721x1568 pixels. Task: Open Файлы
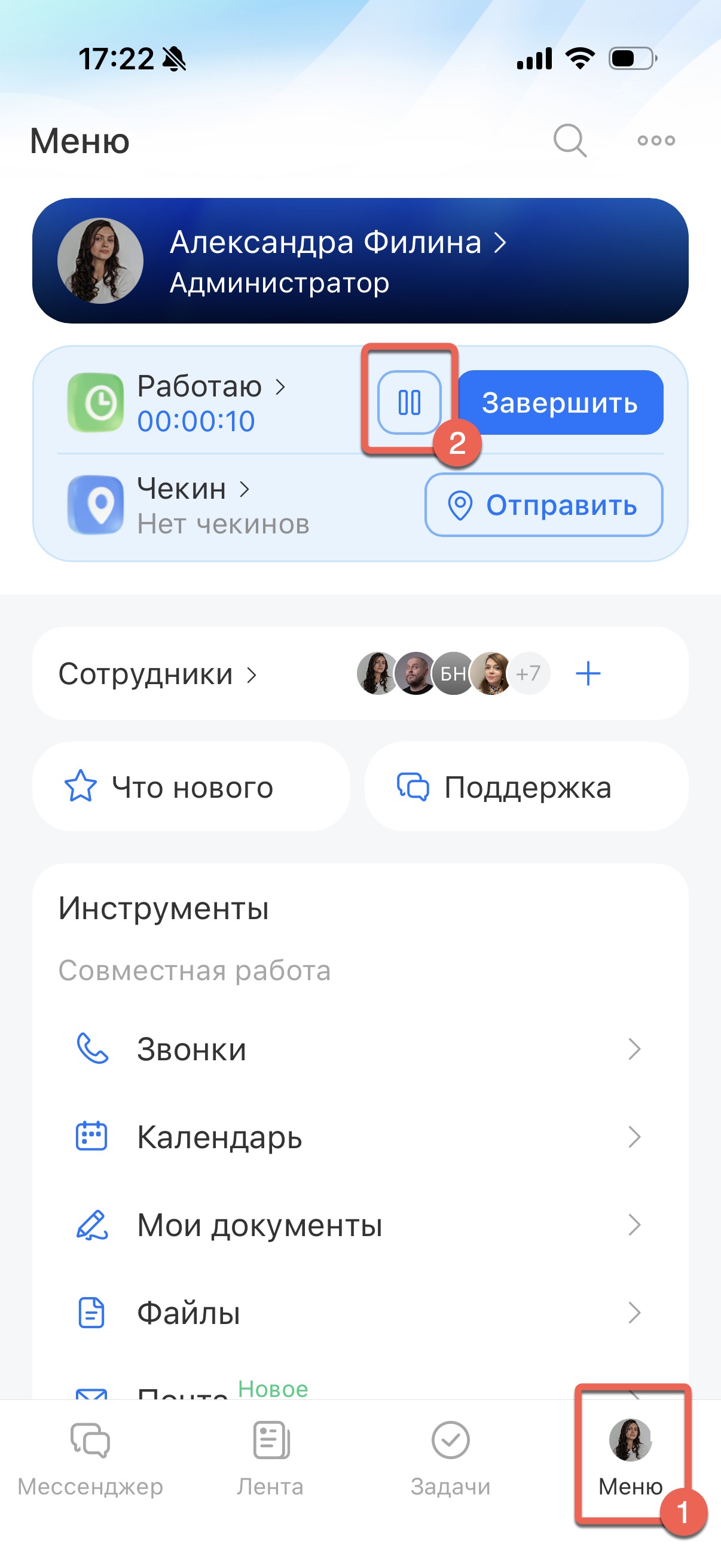click(359, 1312)
